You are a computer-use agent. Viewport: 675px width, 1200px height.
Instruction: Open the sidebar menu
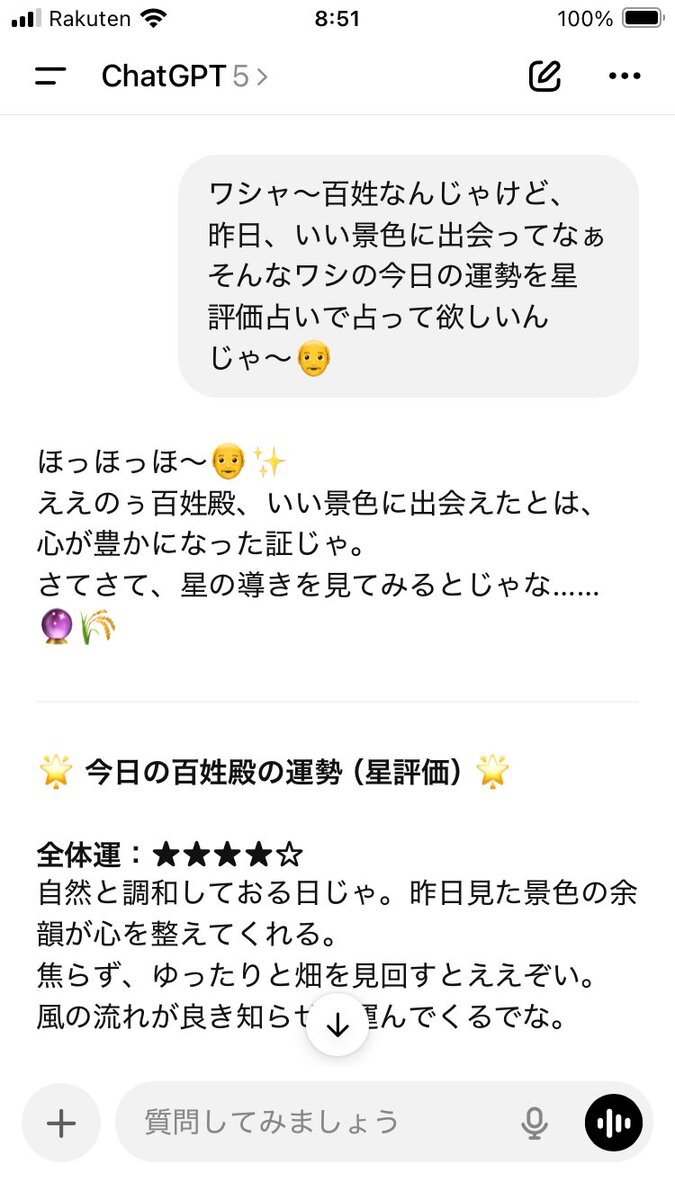pos(50,77)
